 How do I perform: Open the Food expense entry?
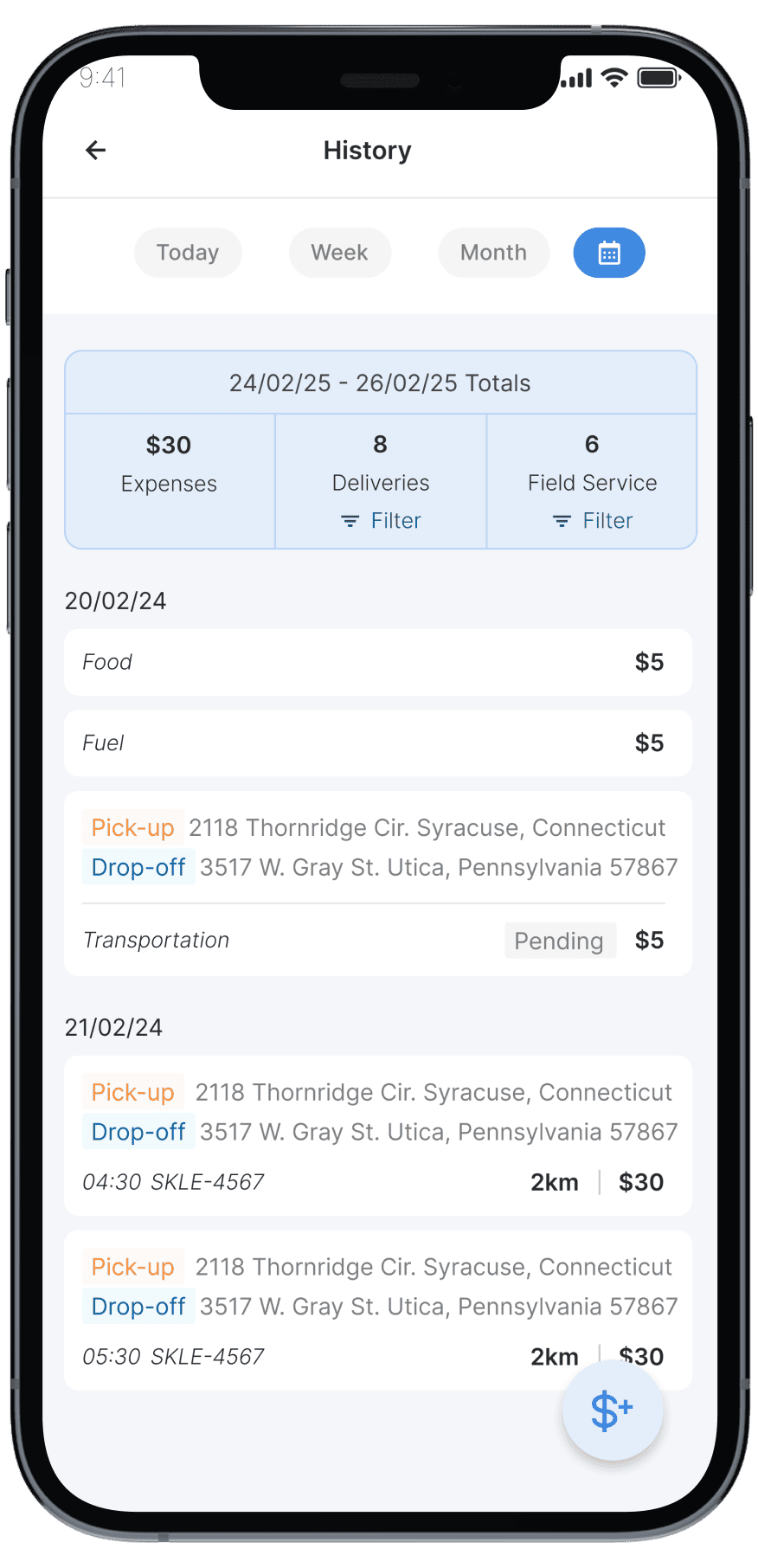[378, 662]
